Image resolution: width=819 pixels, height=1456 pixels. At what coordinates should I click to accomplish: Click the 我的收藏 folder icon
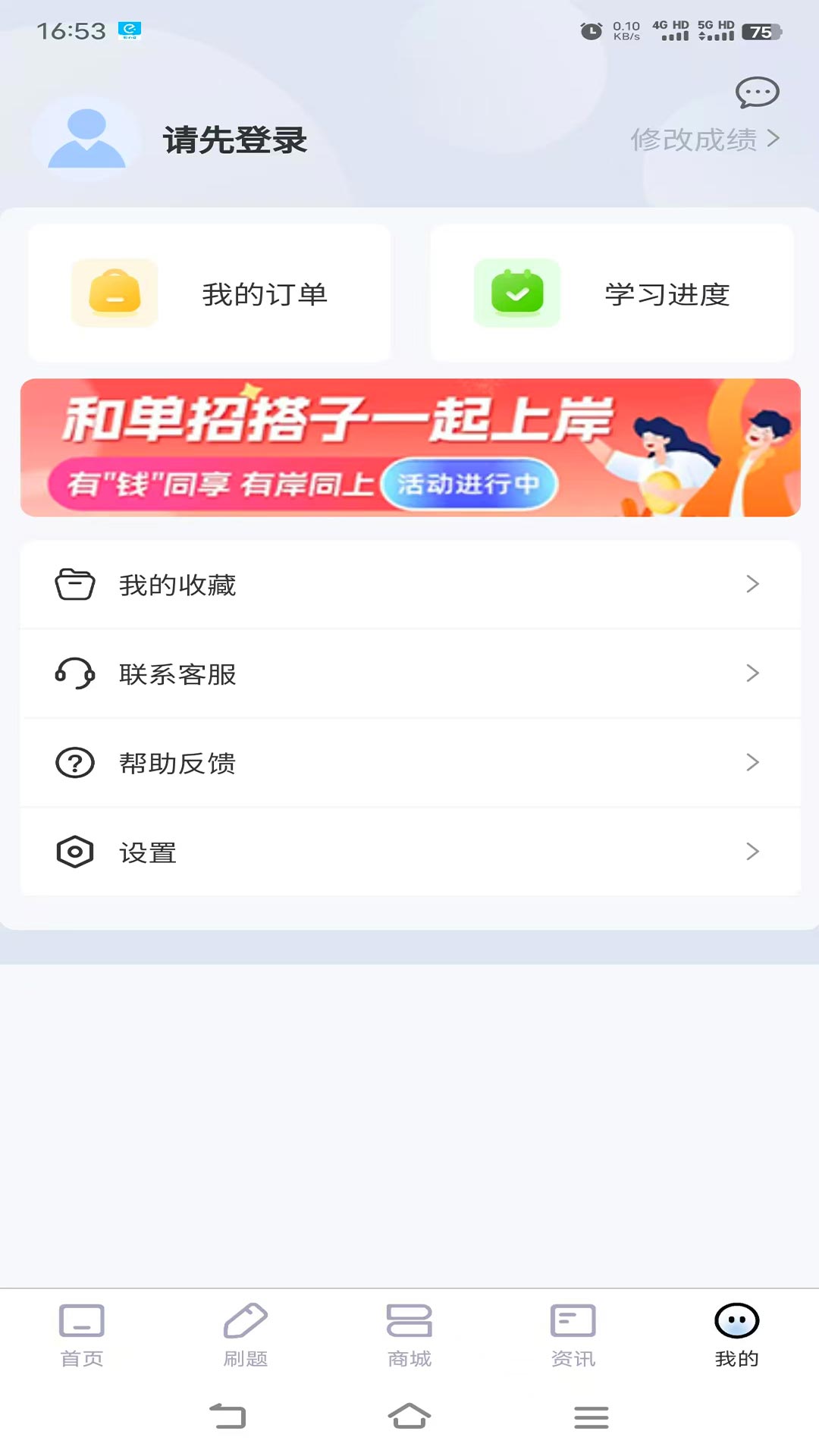[x=74, y=584]
